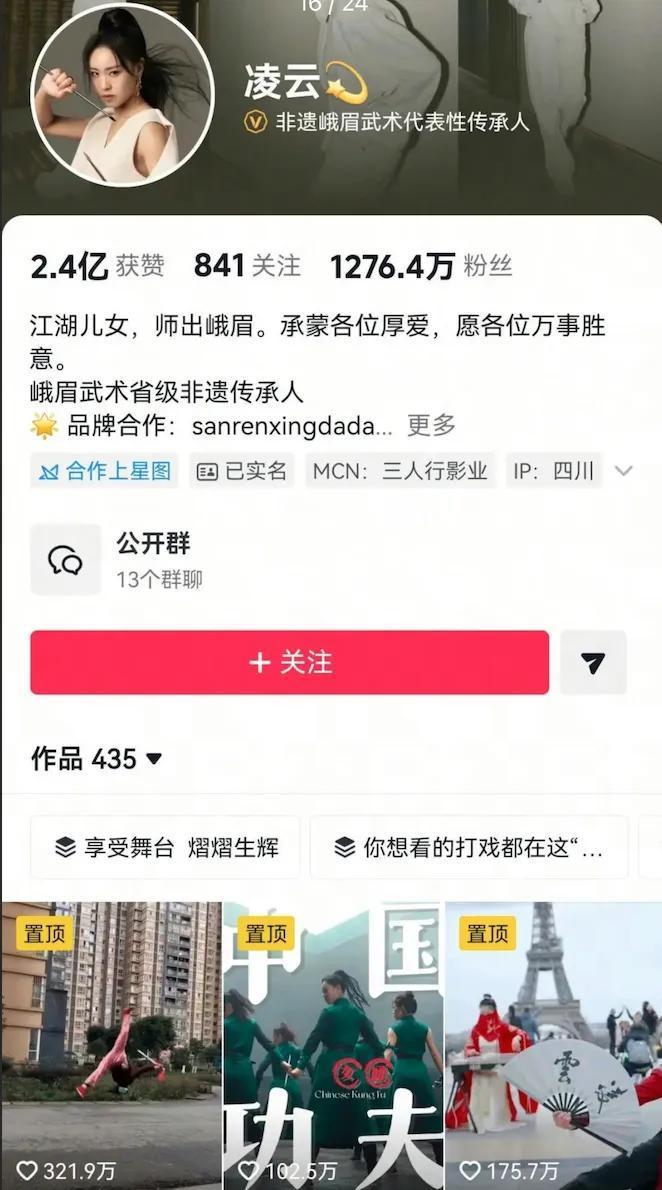
Task: Tap the MCN: 三人行影业 tag
Action: pos(400,471)
